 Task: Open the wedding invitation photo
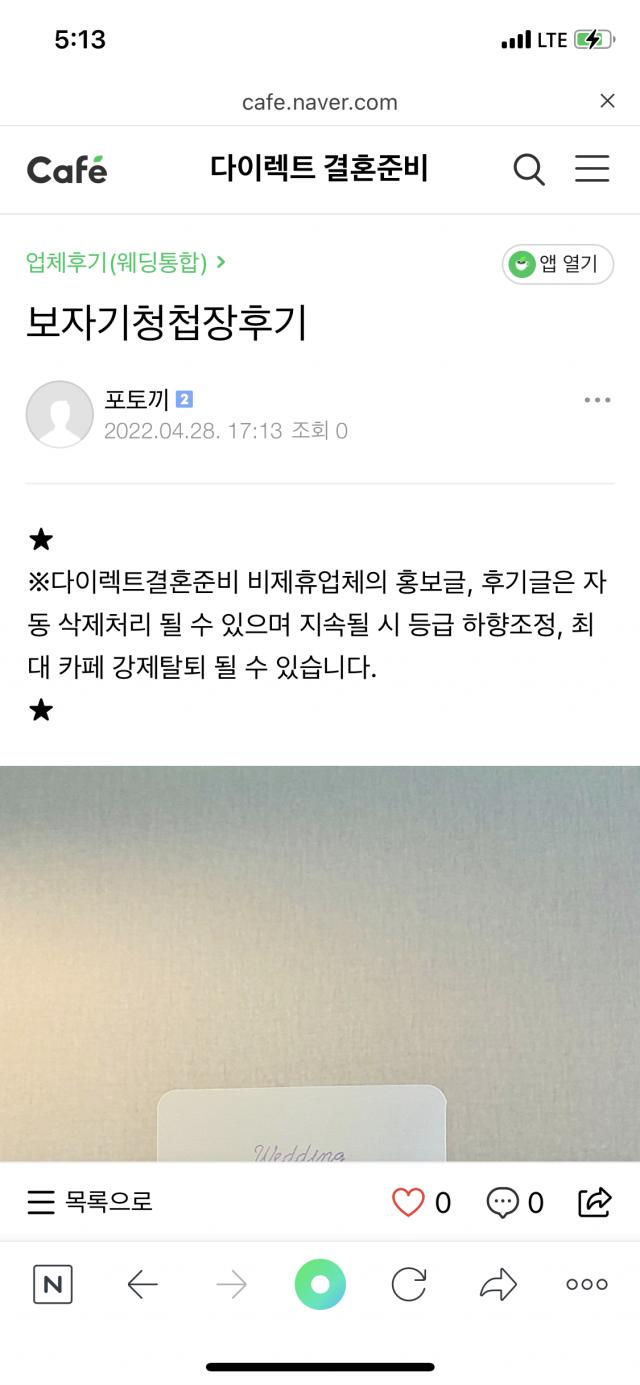pyautogui.click(x=320, y=960)
